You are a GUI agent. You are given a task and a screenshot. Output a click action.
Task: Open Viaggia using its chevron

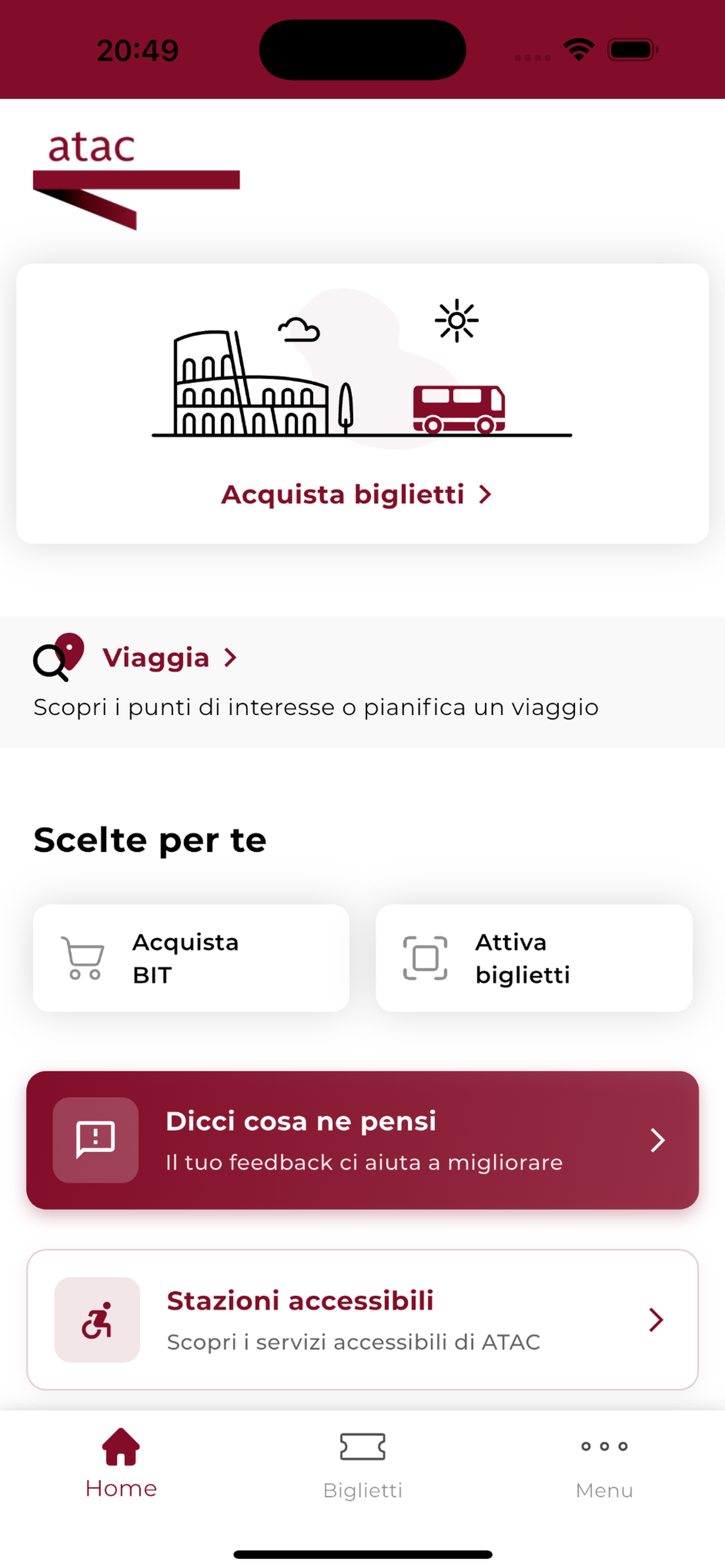[231, 658]
